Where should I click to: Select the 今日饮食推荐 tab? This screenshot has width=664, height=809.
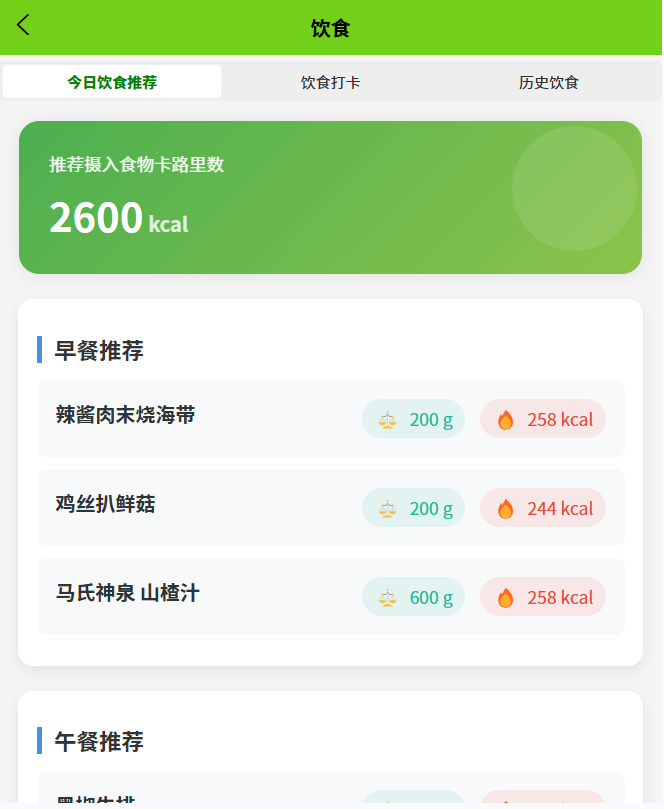click(x=112, y=82)
